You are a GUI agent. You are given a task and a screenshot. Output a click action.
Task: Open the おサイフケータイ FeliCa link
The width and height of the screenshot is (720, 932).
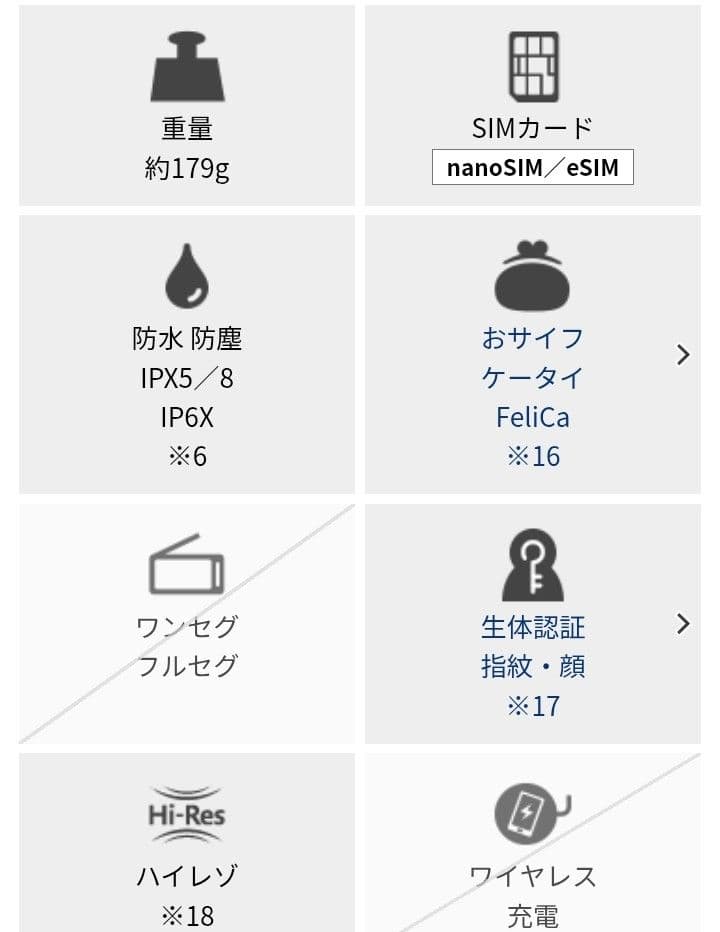(x=533, y=377)
